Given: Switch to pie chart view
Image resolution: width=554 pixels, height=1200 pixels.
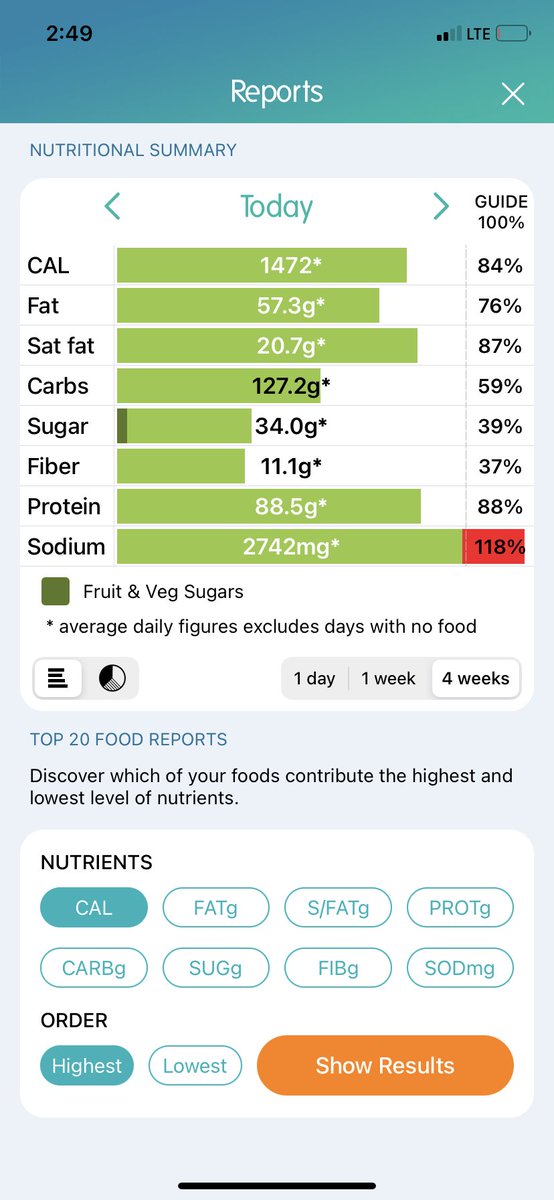Looking at the screenshot, I should [112, 678].
